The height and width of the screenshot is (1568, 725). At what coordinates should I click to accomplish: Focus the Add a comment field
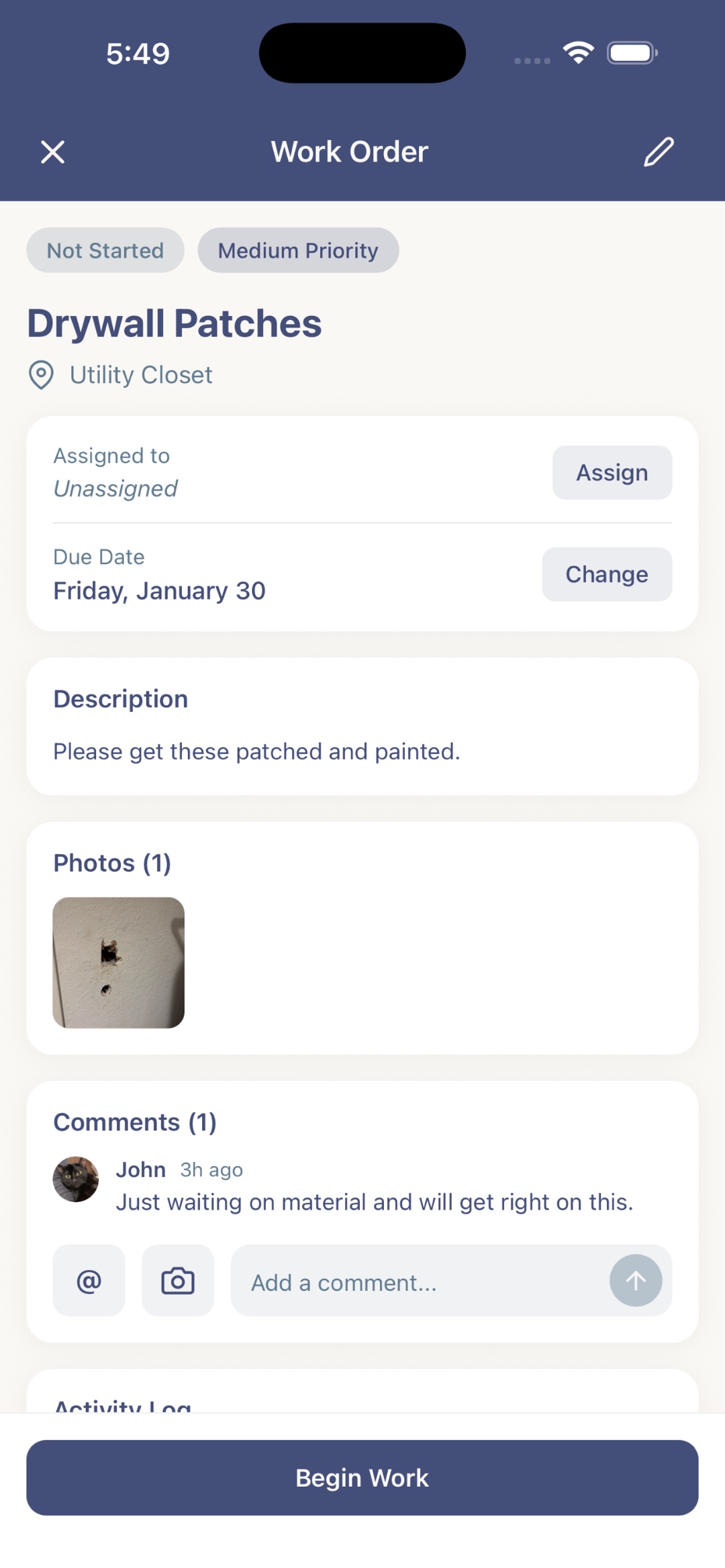(x=416, y=1282)
